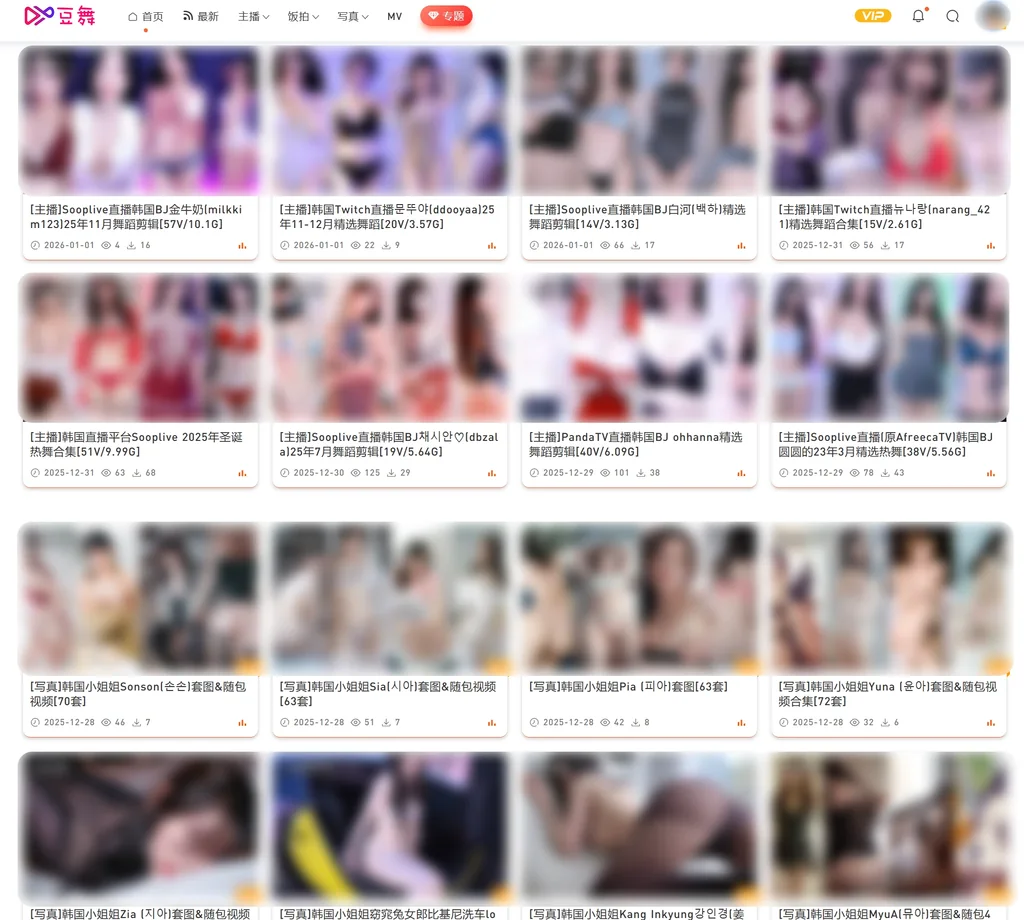Open the PandaTV ohhanna dance card
1024x920 pixels.
(x=637, y=444)
